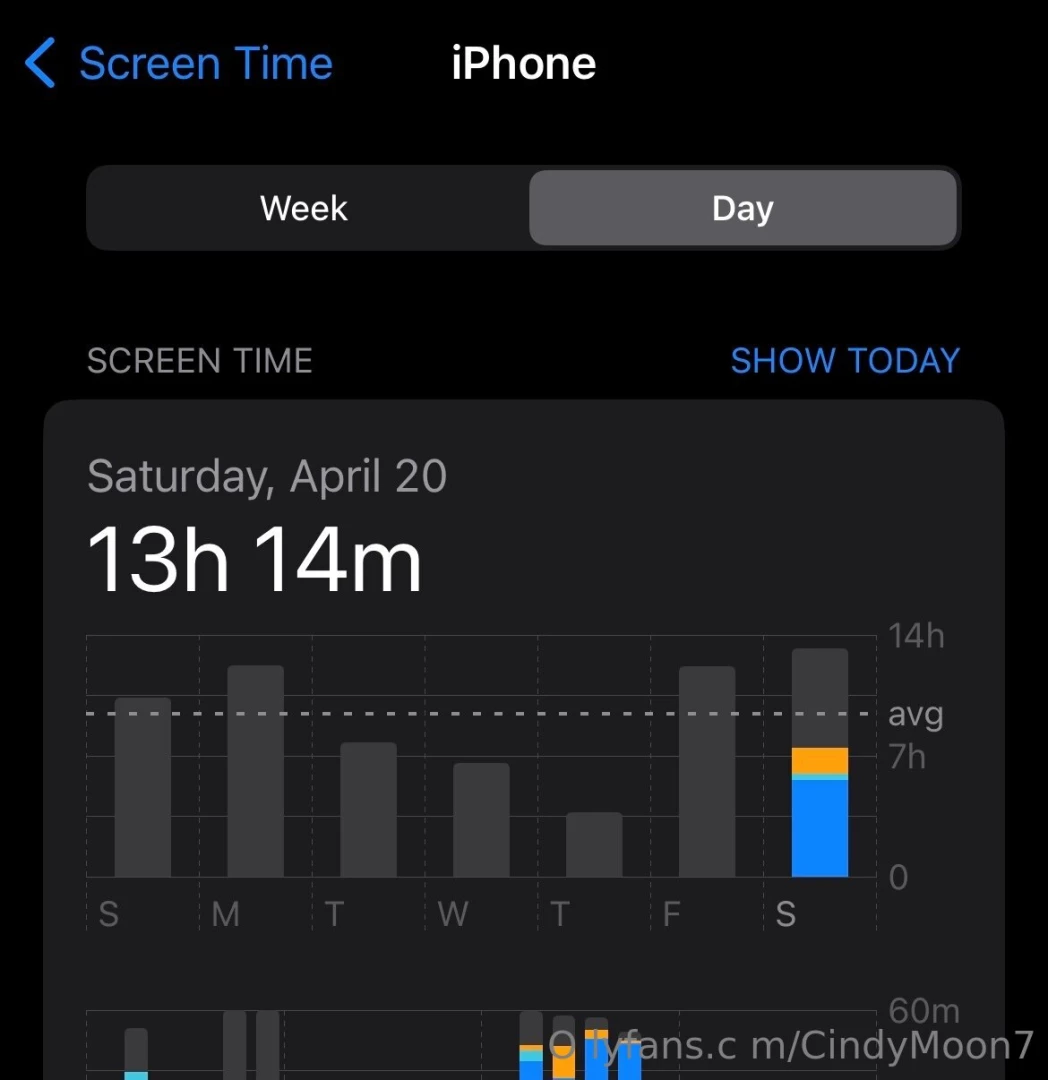Switch to the Week view
Image resolution: width=1048 pixels, height=1080 pixels.
tap(304, 208)
